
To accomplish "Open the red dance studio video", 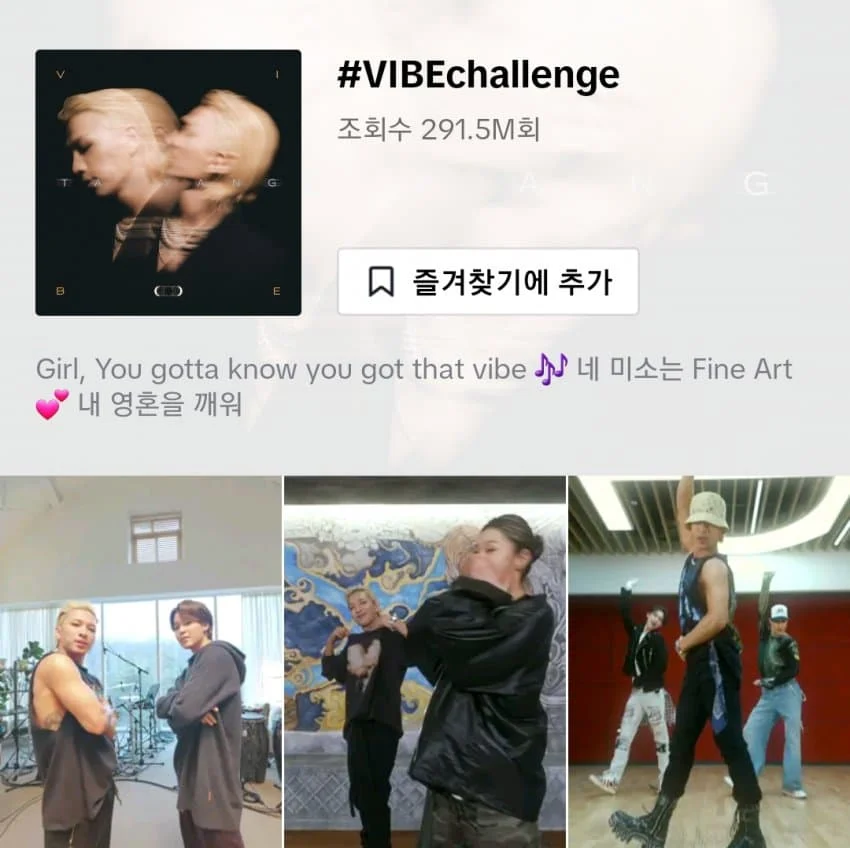I will (709, 662).
